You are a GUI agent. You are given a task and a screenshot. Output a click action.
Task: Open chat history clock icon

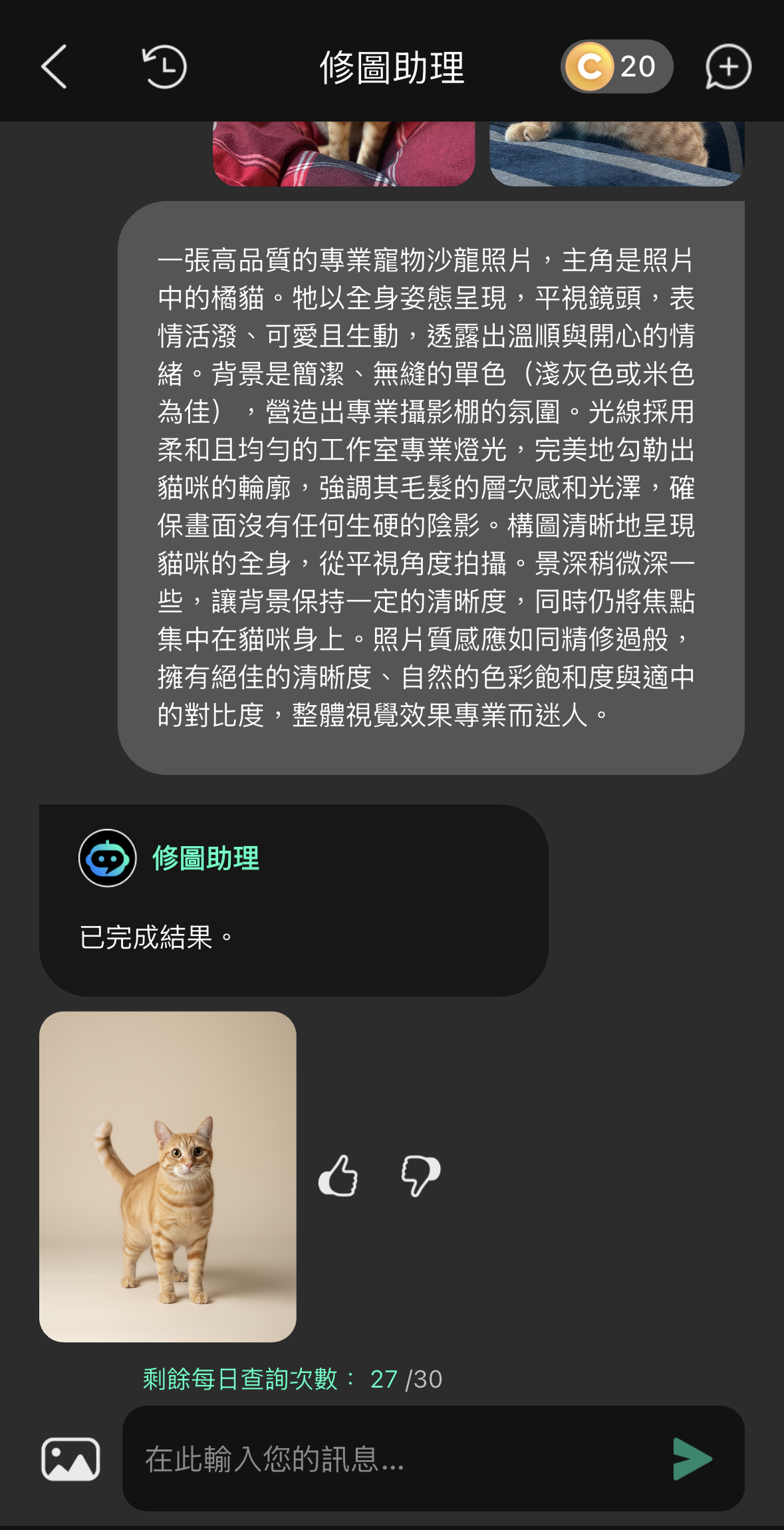click(x=164, y=67)
